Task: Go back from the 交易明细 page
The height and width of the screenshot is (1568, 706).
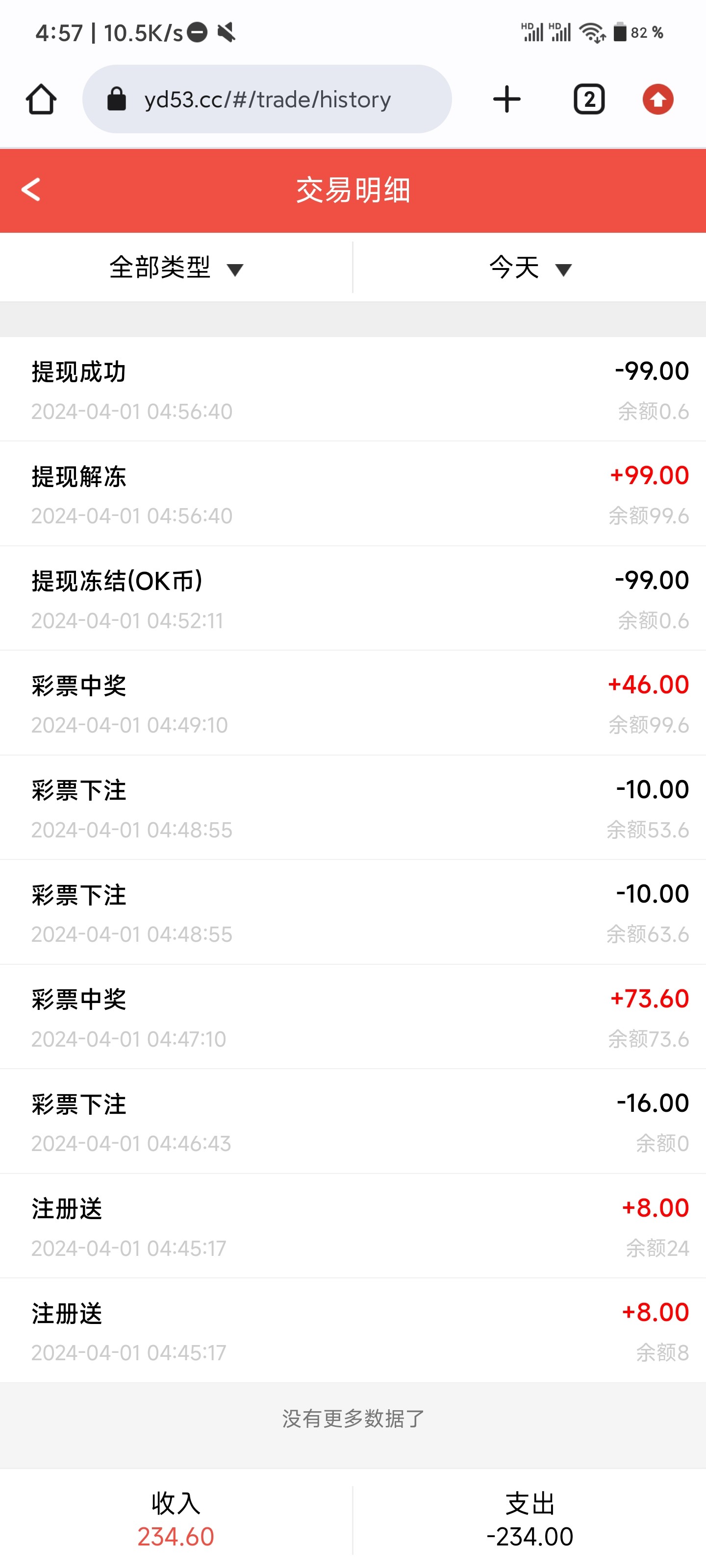Action: pos(31,189)
